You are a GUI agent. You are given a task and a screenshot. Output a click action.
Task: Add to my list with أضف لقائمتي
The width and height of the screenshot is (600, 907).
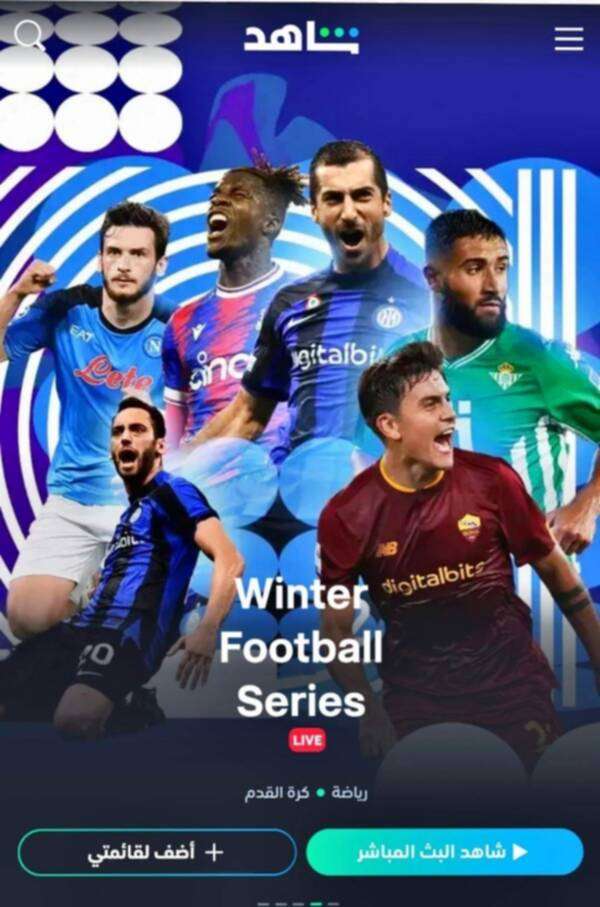point(157,852)
